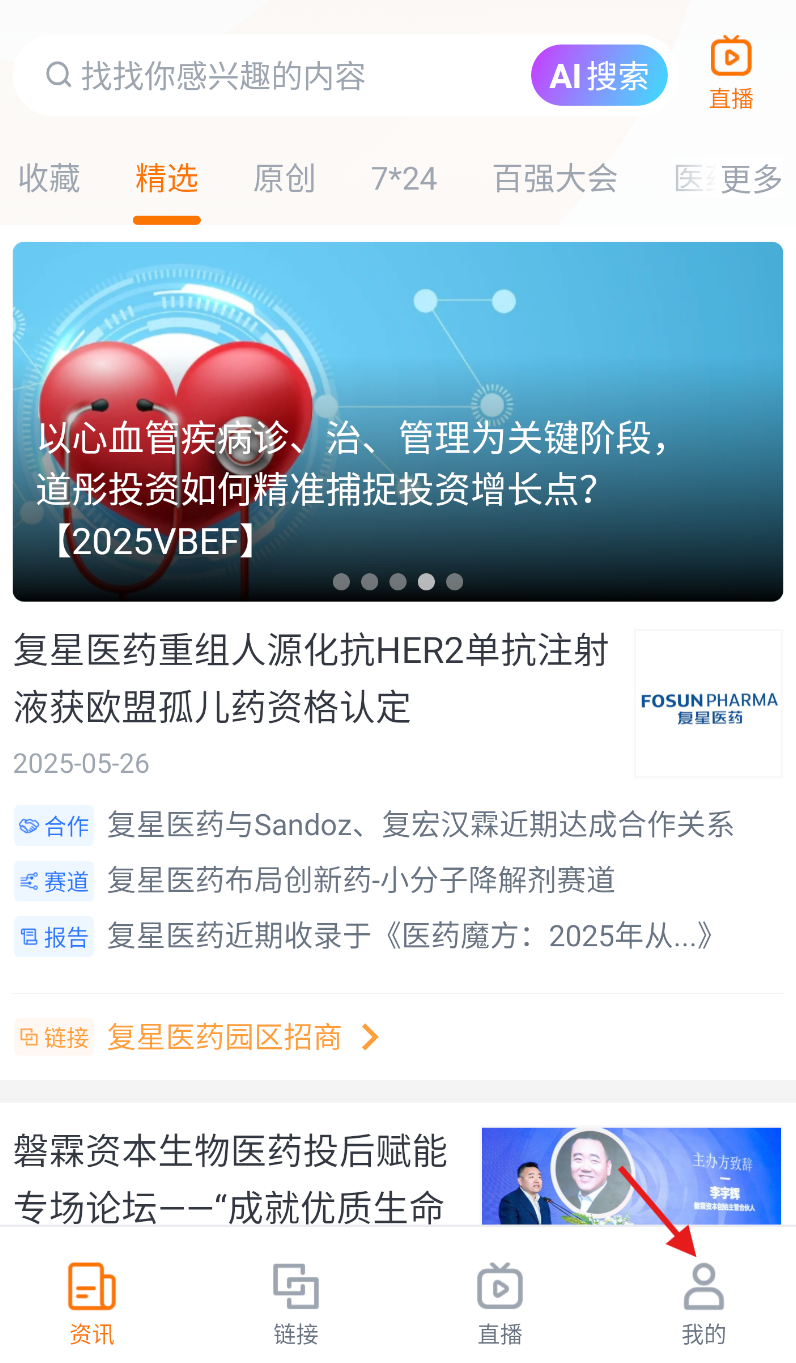The image size is (796, 1363).
Task: Select the 精选 tab
Action: click(x=167, y=179)
